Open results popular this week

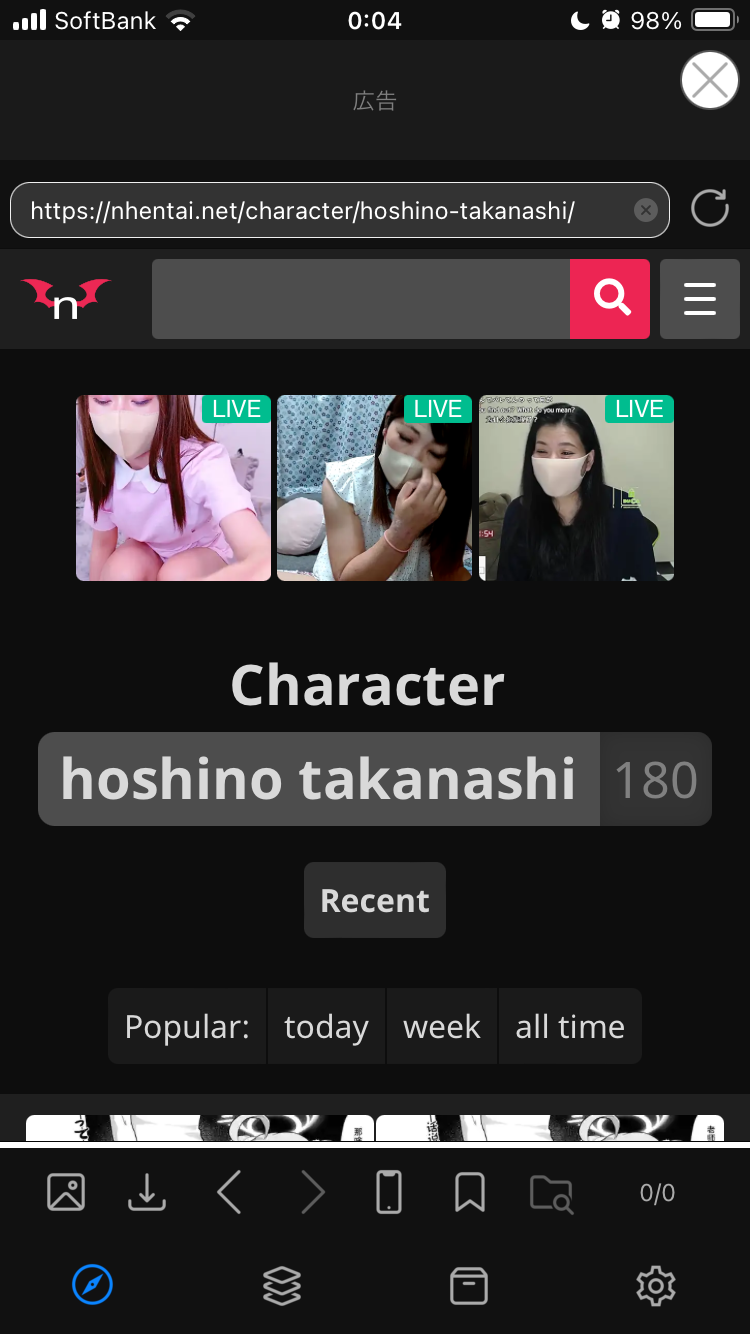point(441,1026)
